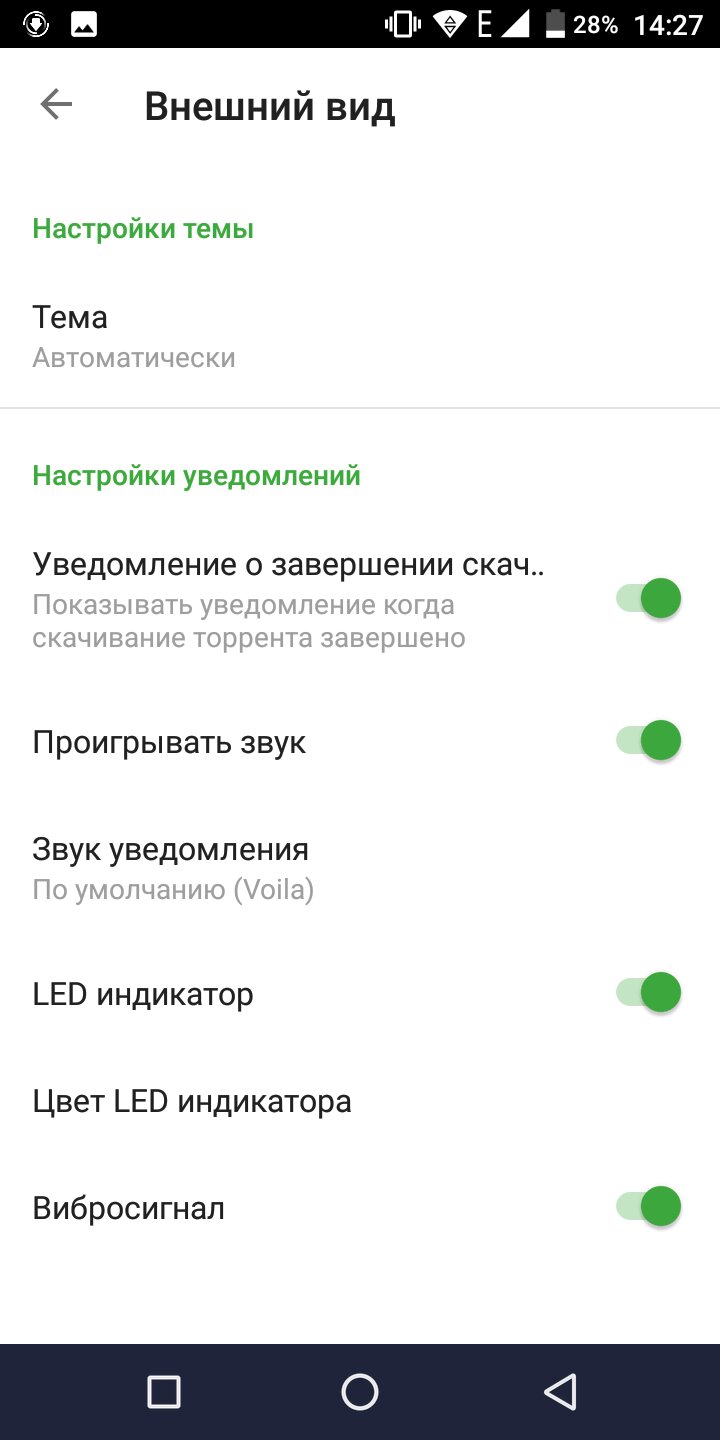The height and width of the screenshot is (1440, 720).
Task: Disable the Проигрывать звук switch
Action: click(648, 741)
